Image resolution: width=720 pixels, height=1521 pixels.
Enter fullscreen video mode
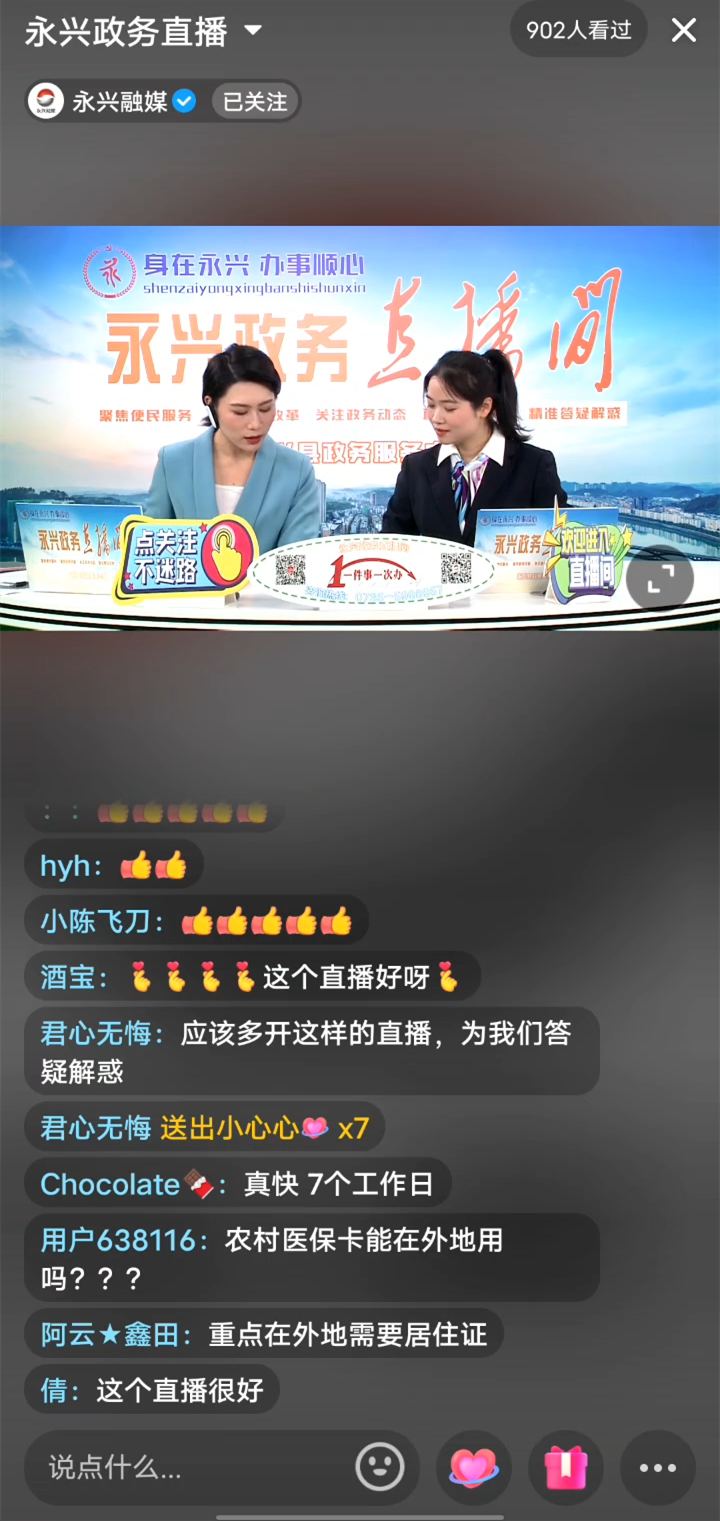pos(660,578)
